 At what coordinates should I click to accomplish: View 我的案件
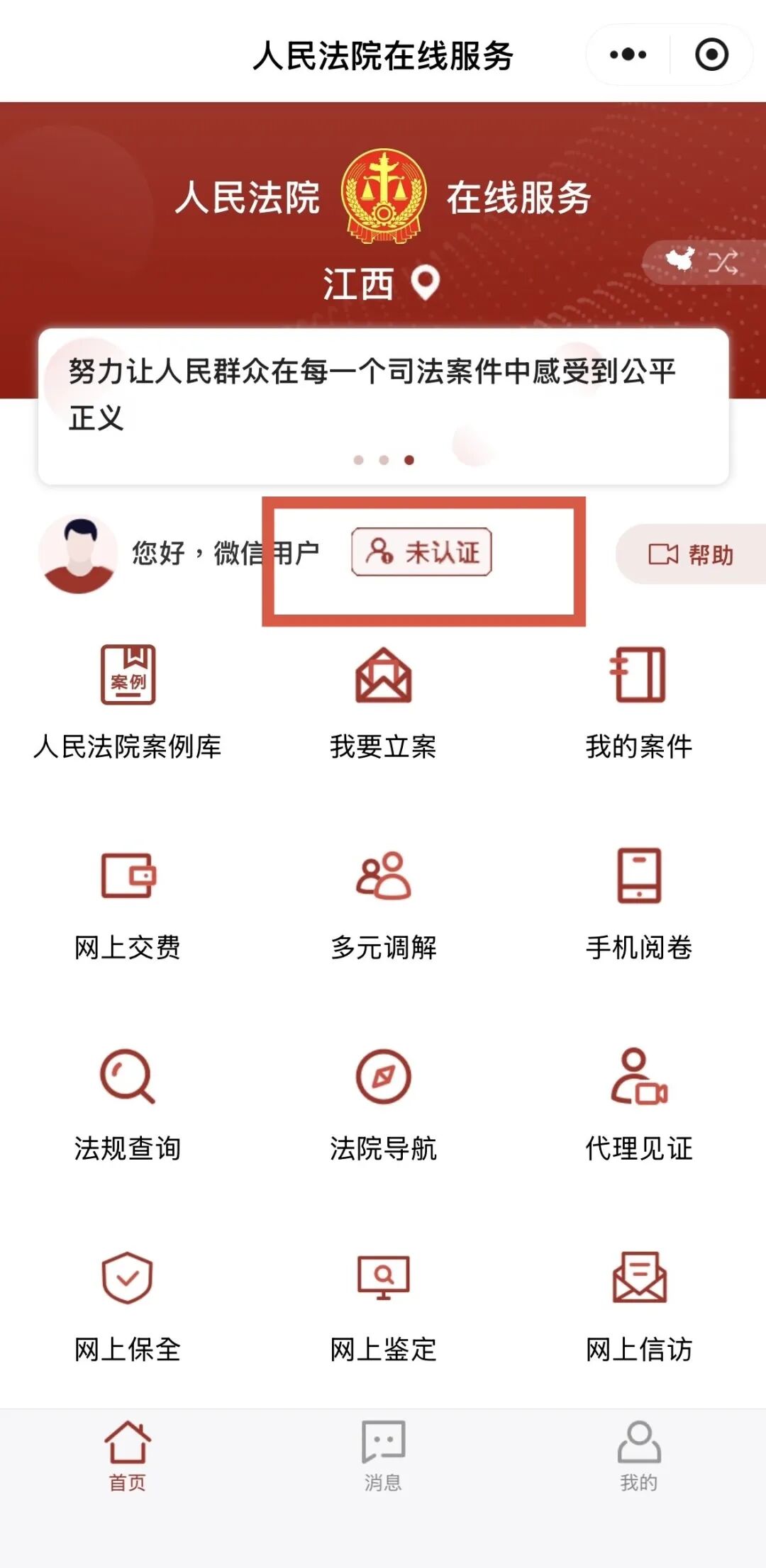coord(638,702)
